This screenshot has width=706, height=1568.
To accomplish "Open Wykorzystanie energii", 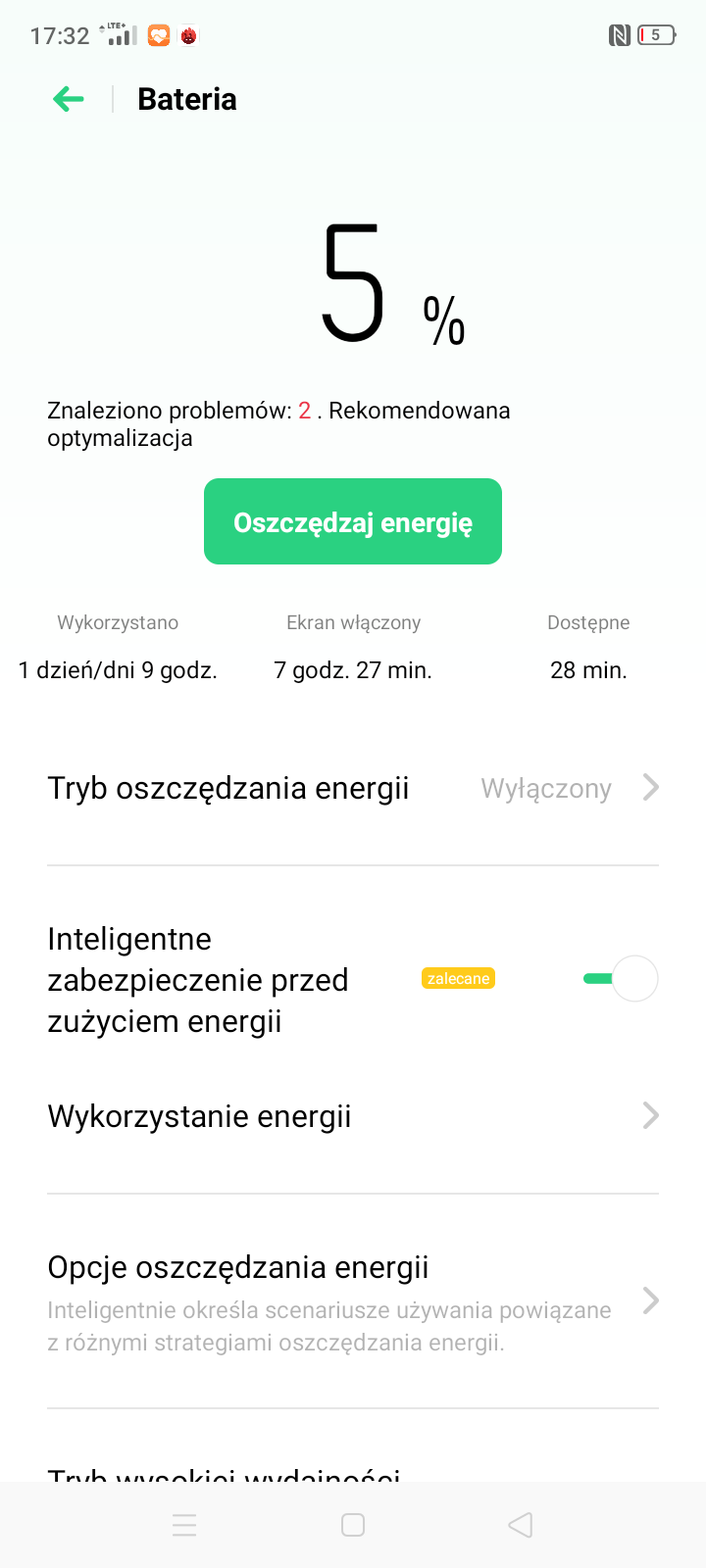I will coord(353,1116).
